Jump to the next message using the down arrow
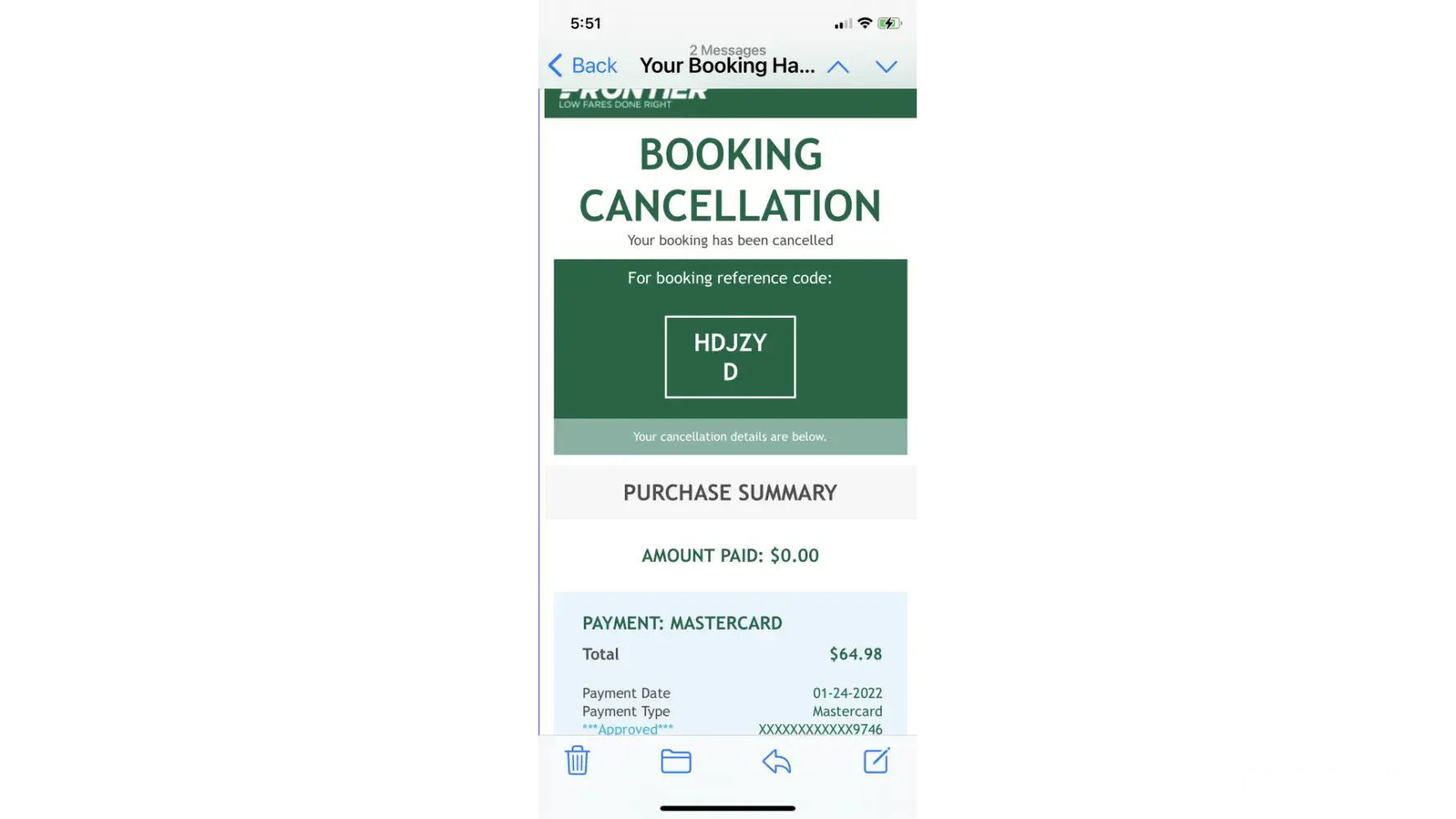 [x=886, y=67]
